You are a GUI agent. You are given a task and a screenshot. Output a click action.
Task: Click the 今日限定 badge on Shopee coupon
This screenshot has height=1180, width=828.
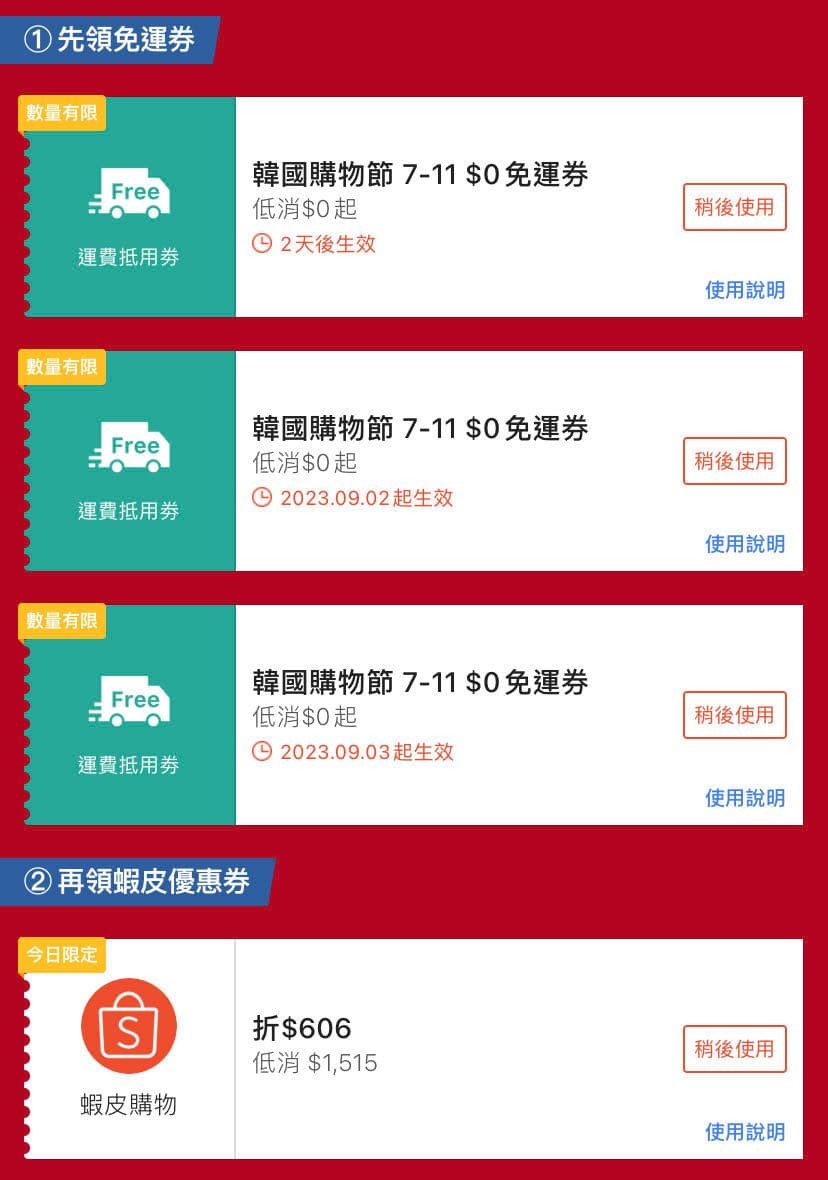click(x=60, y=955)
